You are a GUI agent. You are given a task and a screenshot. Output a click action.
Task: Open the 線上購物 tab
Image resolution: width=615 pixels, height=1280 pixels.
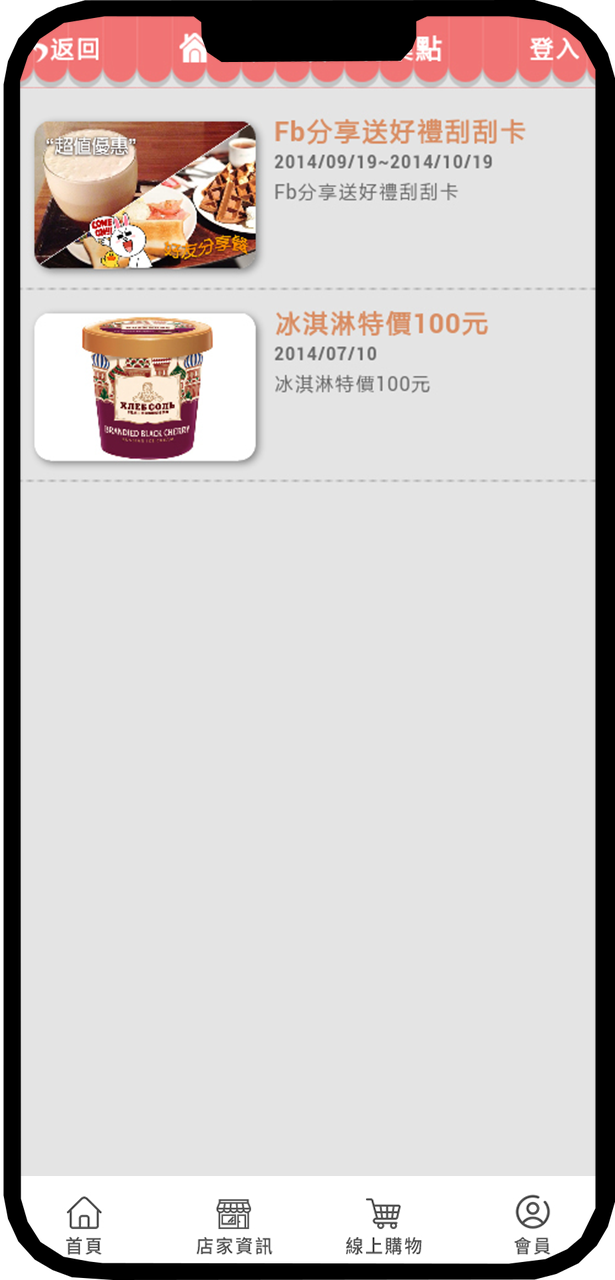(384, 1225)
